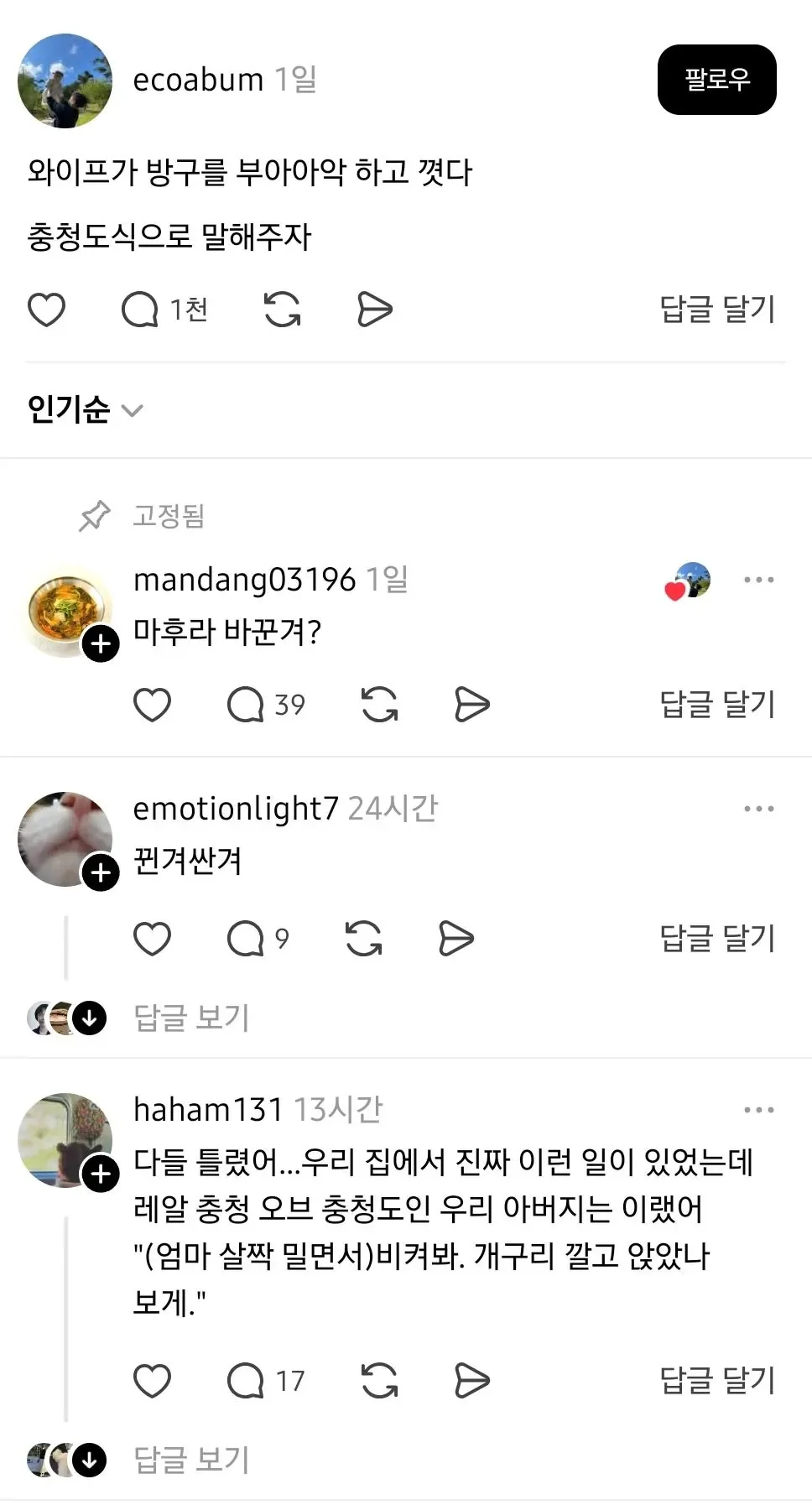Like ecoabum's main post
812x1505 pixels.
point(47,310)
